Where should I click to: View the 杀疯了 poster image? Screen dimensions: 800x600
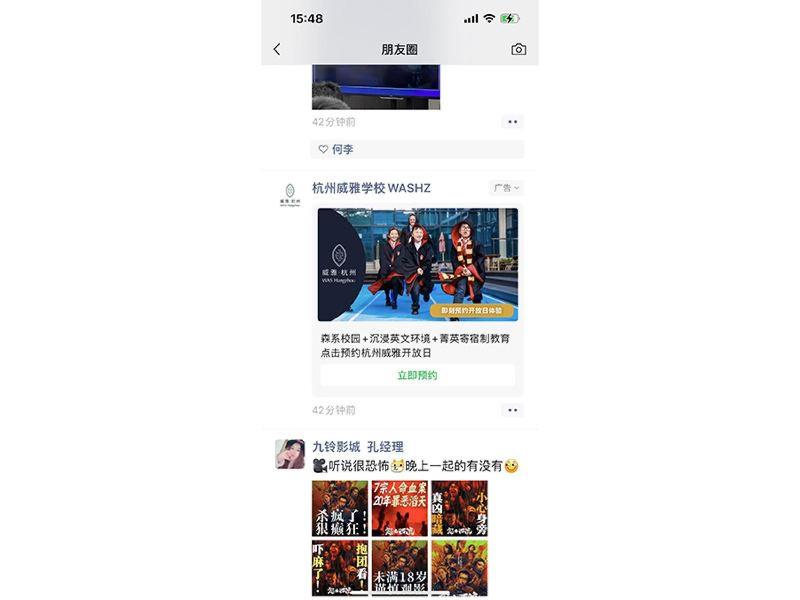(x=340, y=509)
